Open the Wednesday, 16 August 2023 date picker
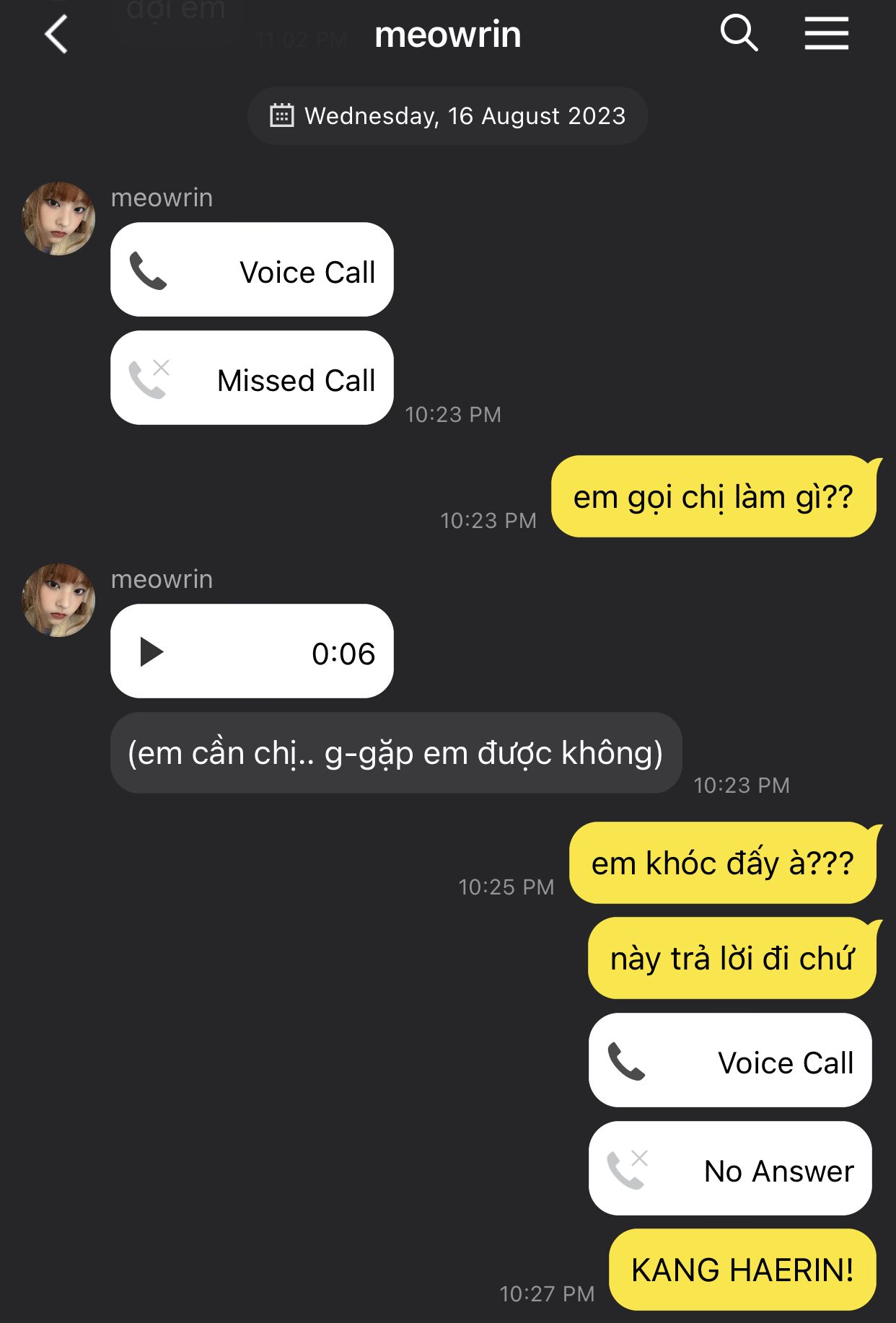The width and height of the screenshot is (896, 1323). pyautogui.click(x=447, y=116)
